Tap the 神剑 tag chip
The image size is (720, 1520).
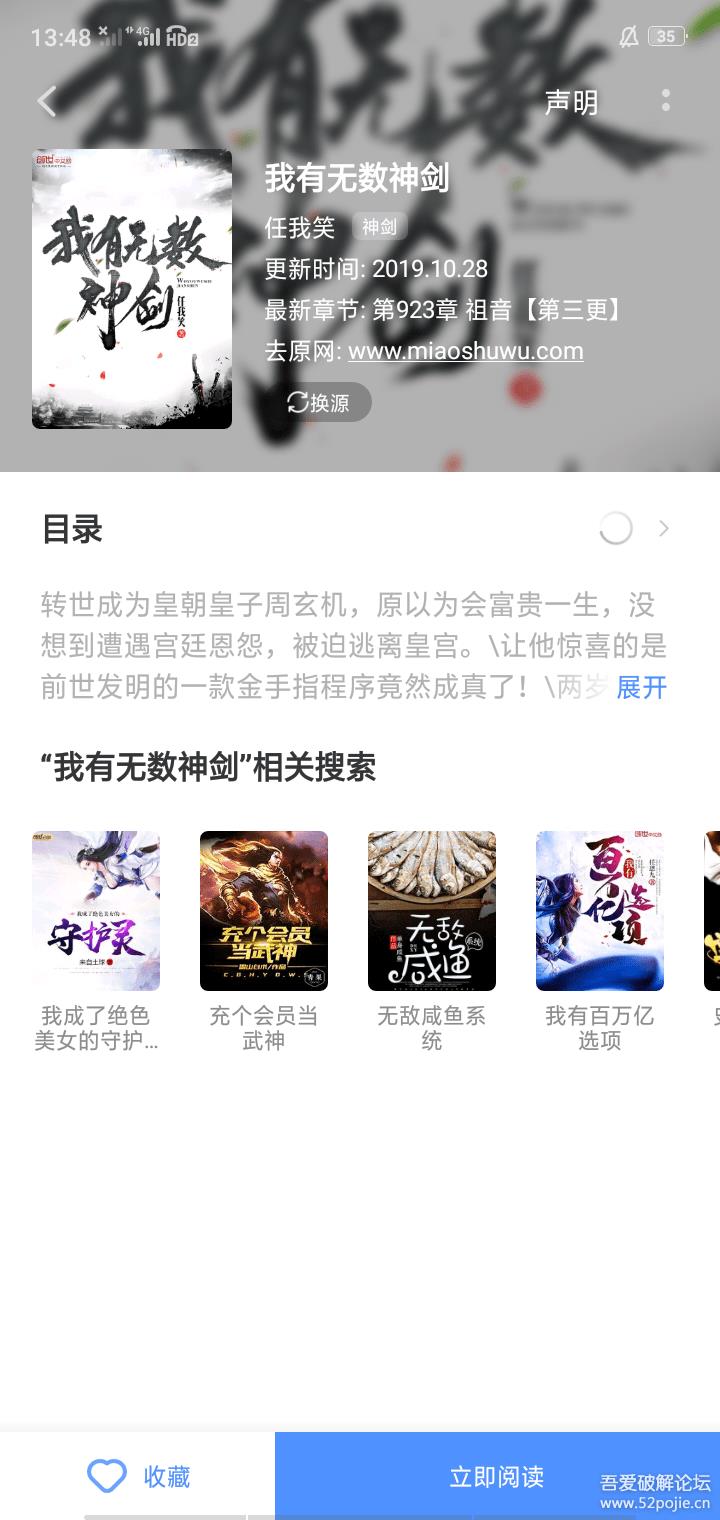(379, 227)
